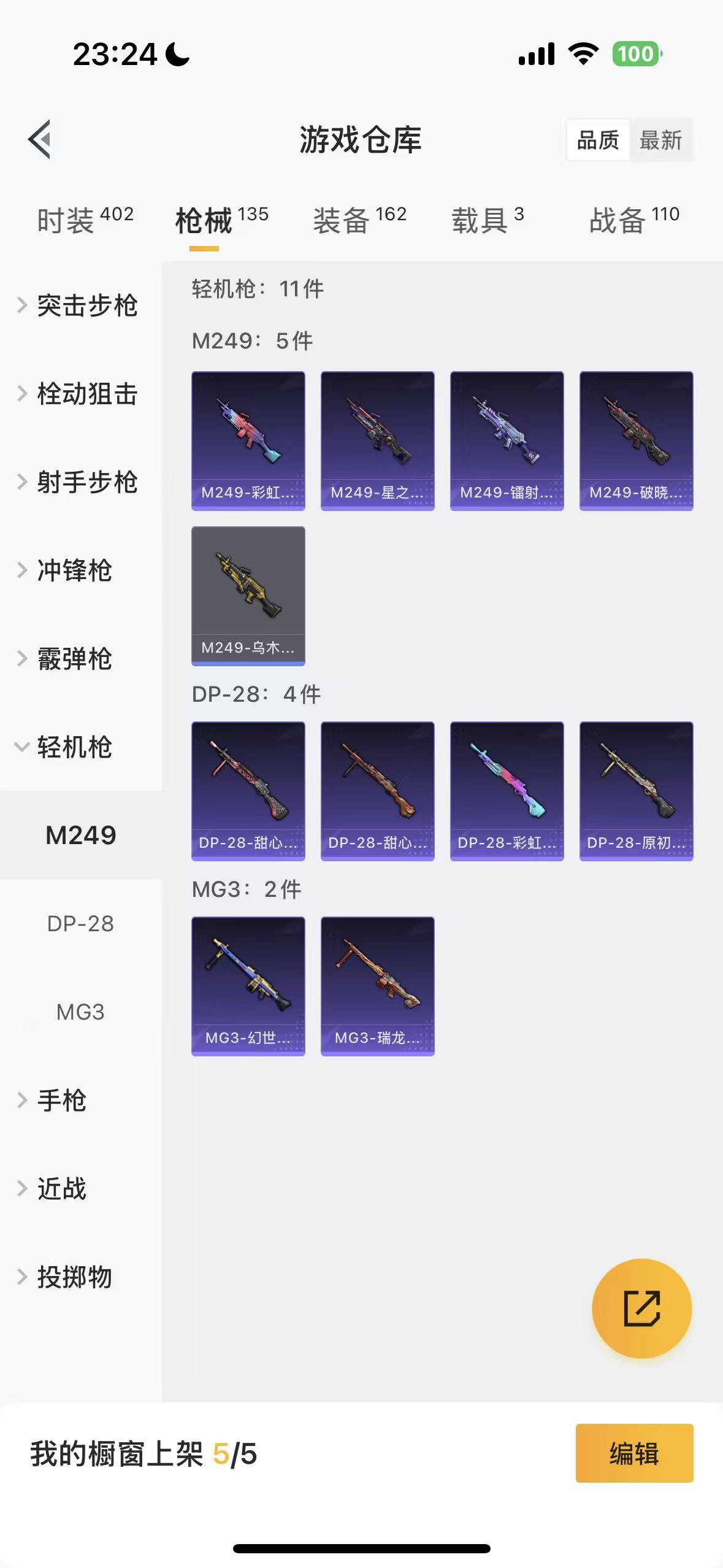Open the MG3-幻世 skin tile

[x=248, y=986]
